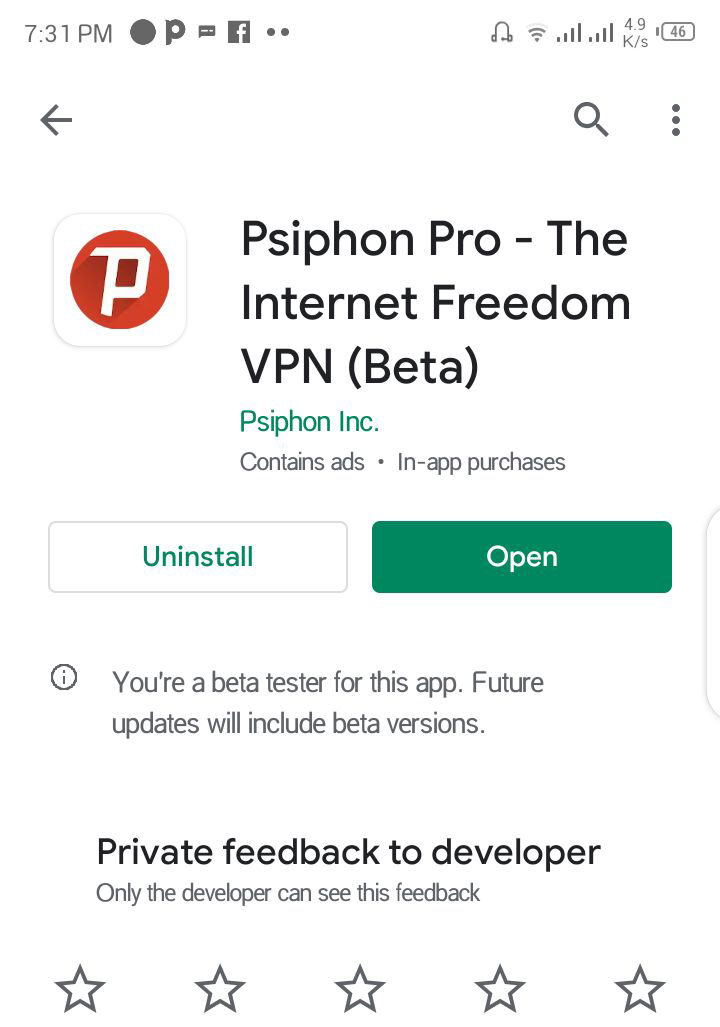Image resolution: width=720 pixels, height=1027 pixels.
Task: Select the third star rating
Action: 360,988
